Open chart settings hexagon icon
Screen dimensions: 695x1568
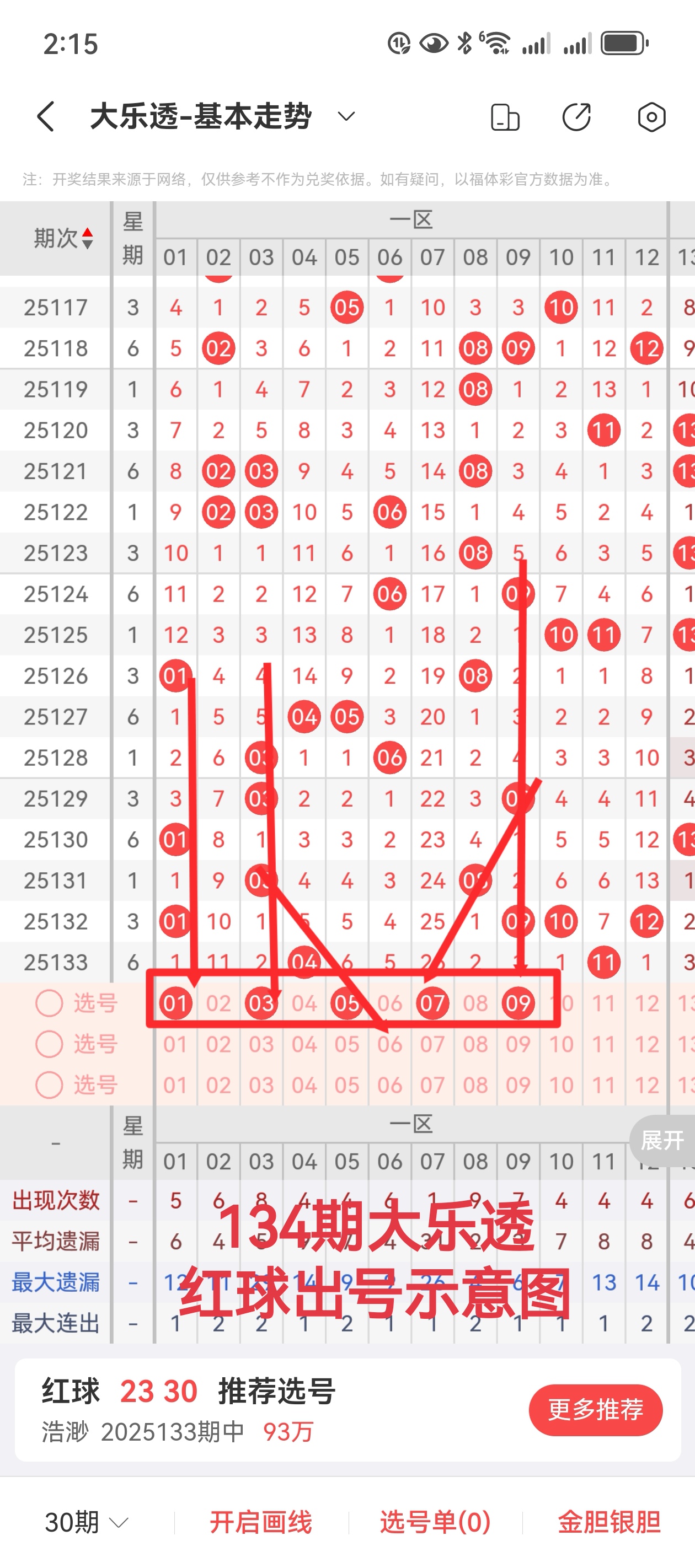pyautogui.click(x=651, y=117)
